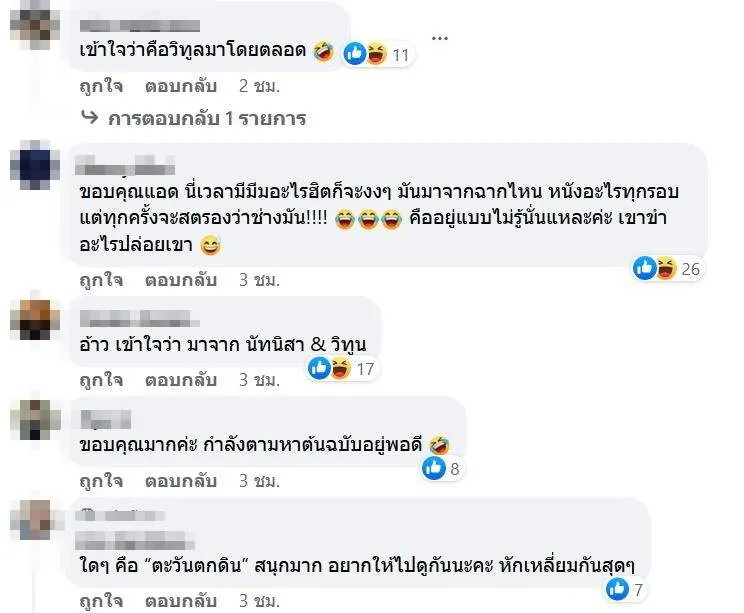
Task: Open the 26 reactions on the ขอบคุณแอด comment
Action: click(x=669, y=267)
